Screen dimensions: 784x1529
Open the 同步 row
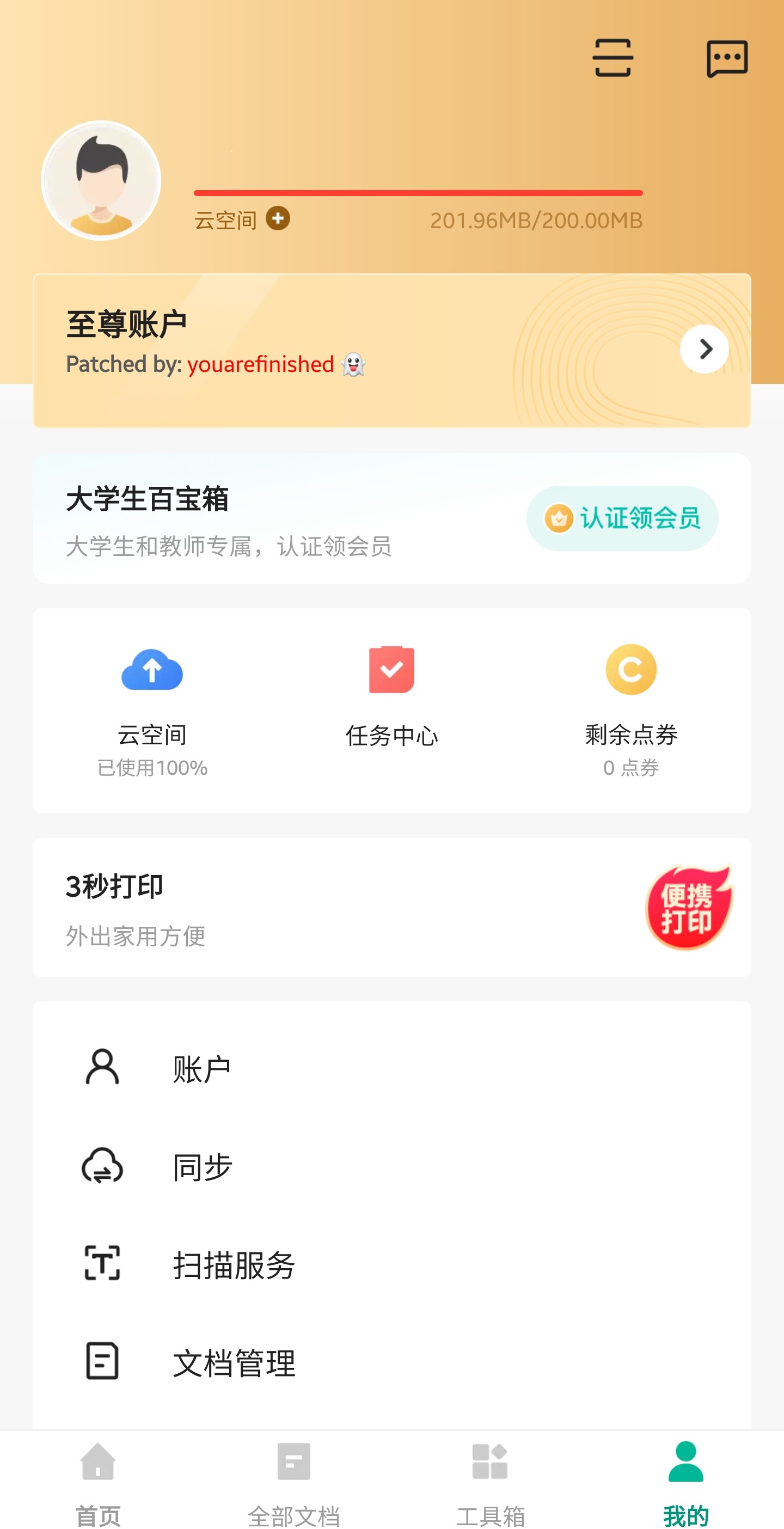391,1166
